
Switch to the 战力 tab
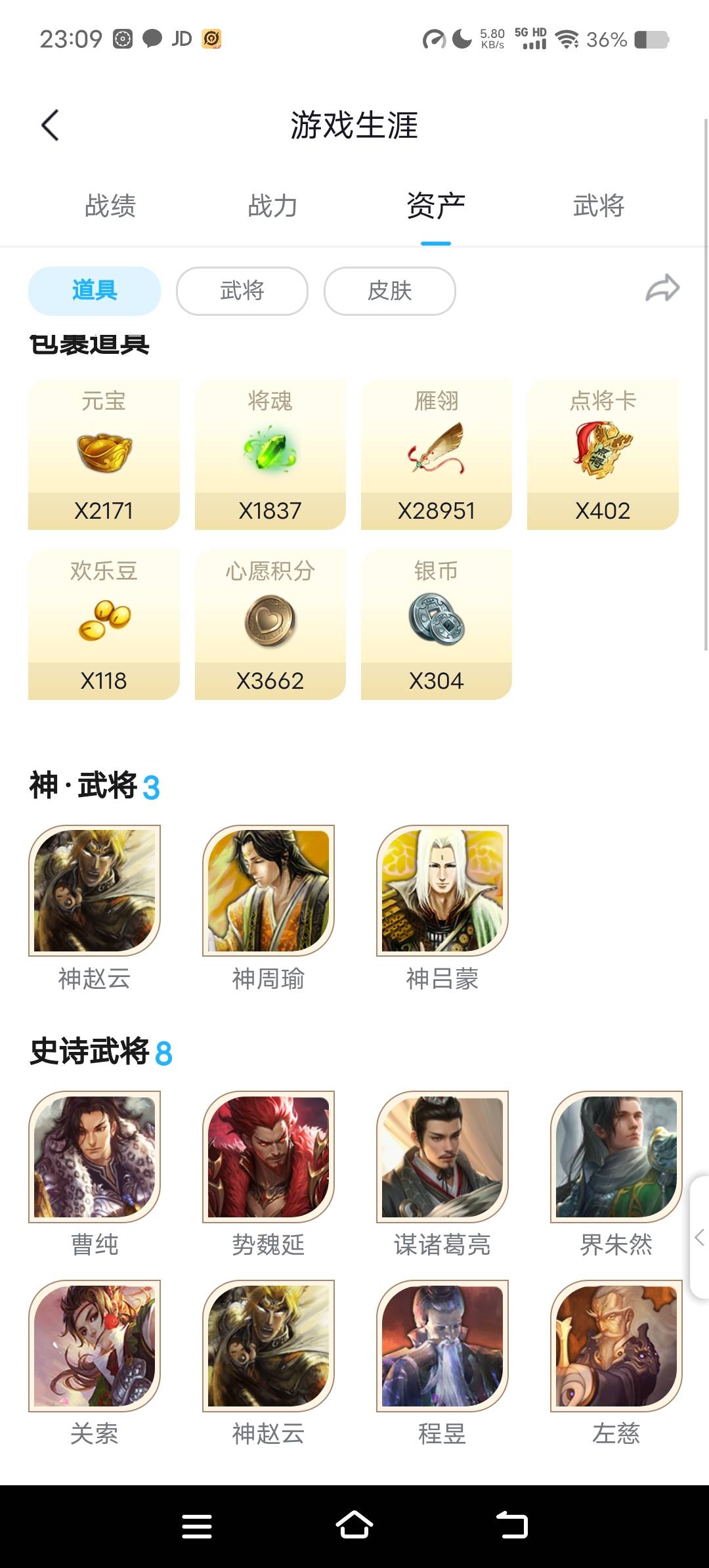point(272,206)
